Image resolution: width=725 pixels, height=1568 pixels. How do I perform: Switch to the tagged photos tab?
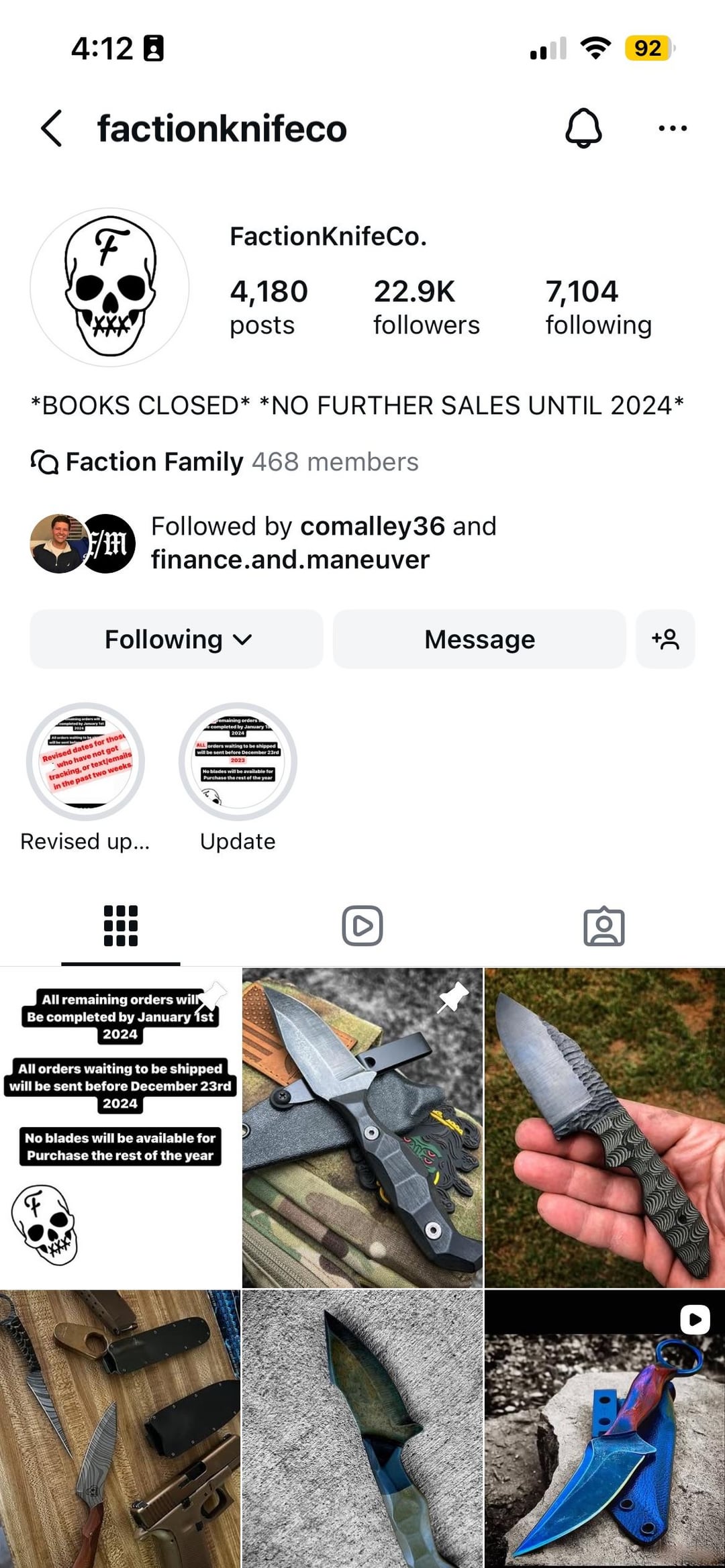pos(604,926)
